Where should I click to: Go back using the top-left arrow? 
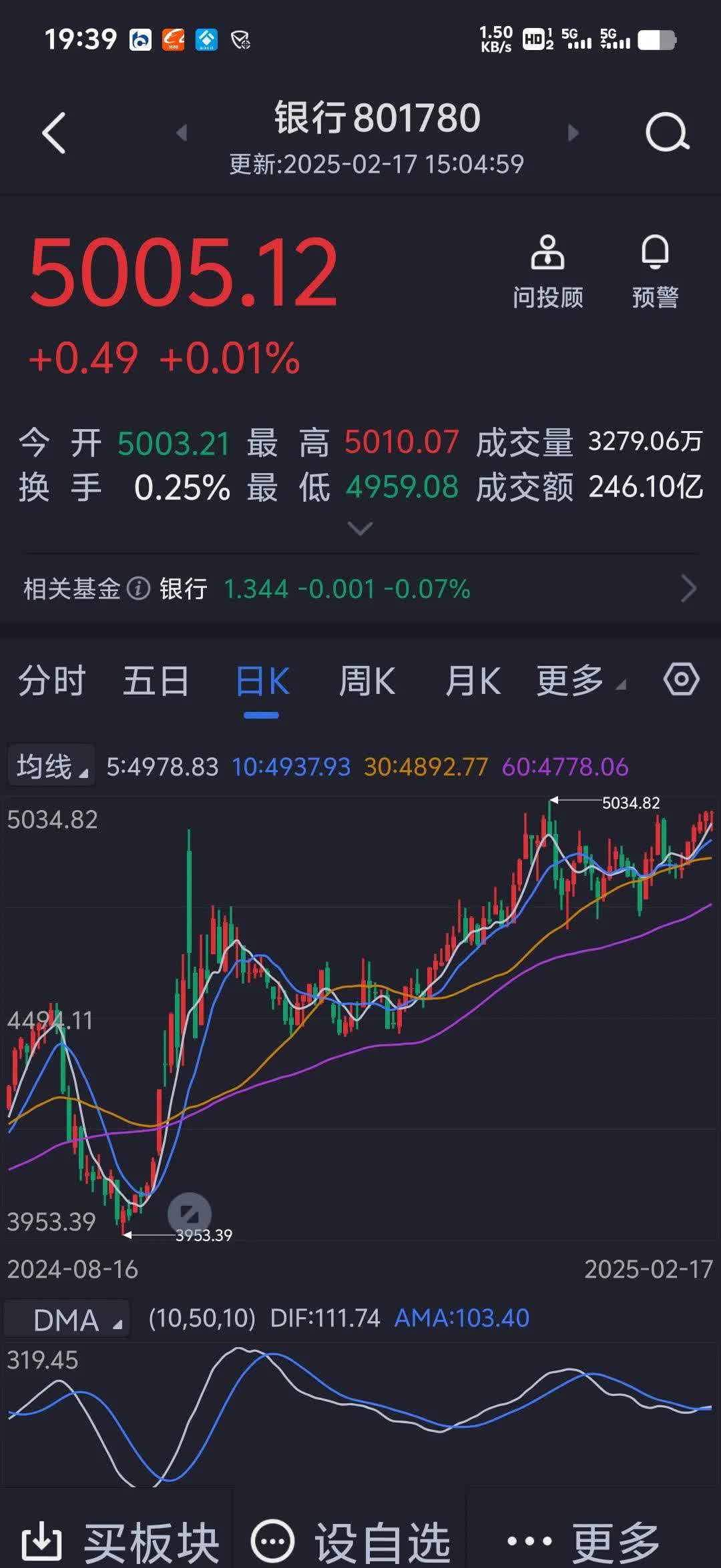pyautogui.click(x=53, y=133)
